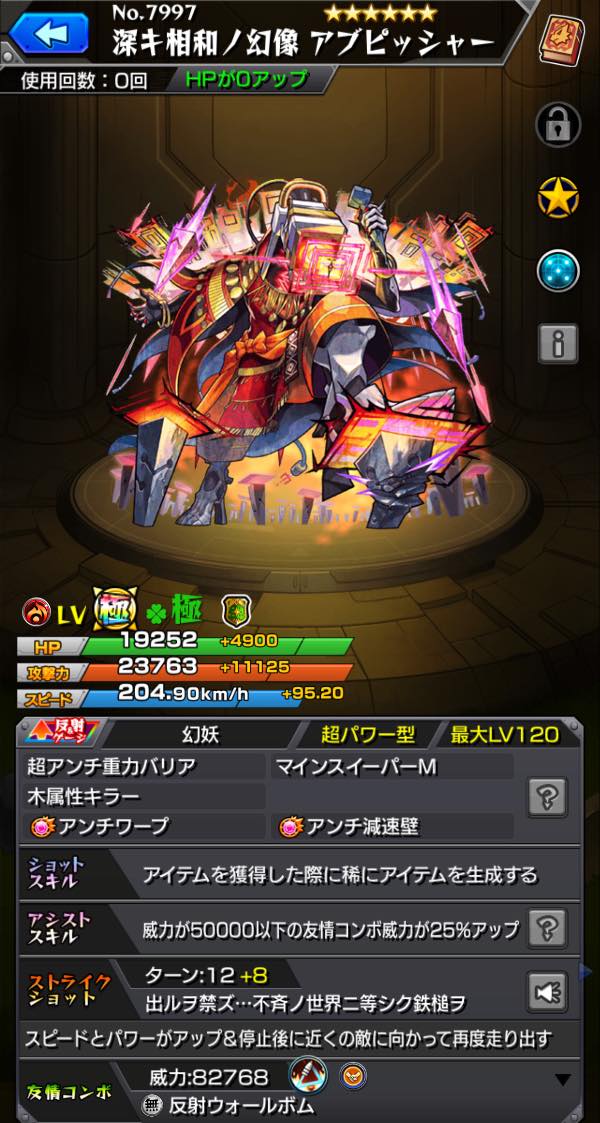Open the monster encyclopedia book icon
Screen dimensions: 600x1123
(x=558, y=36)
